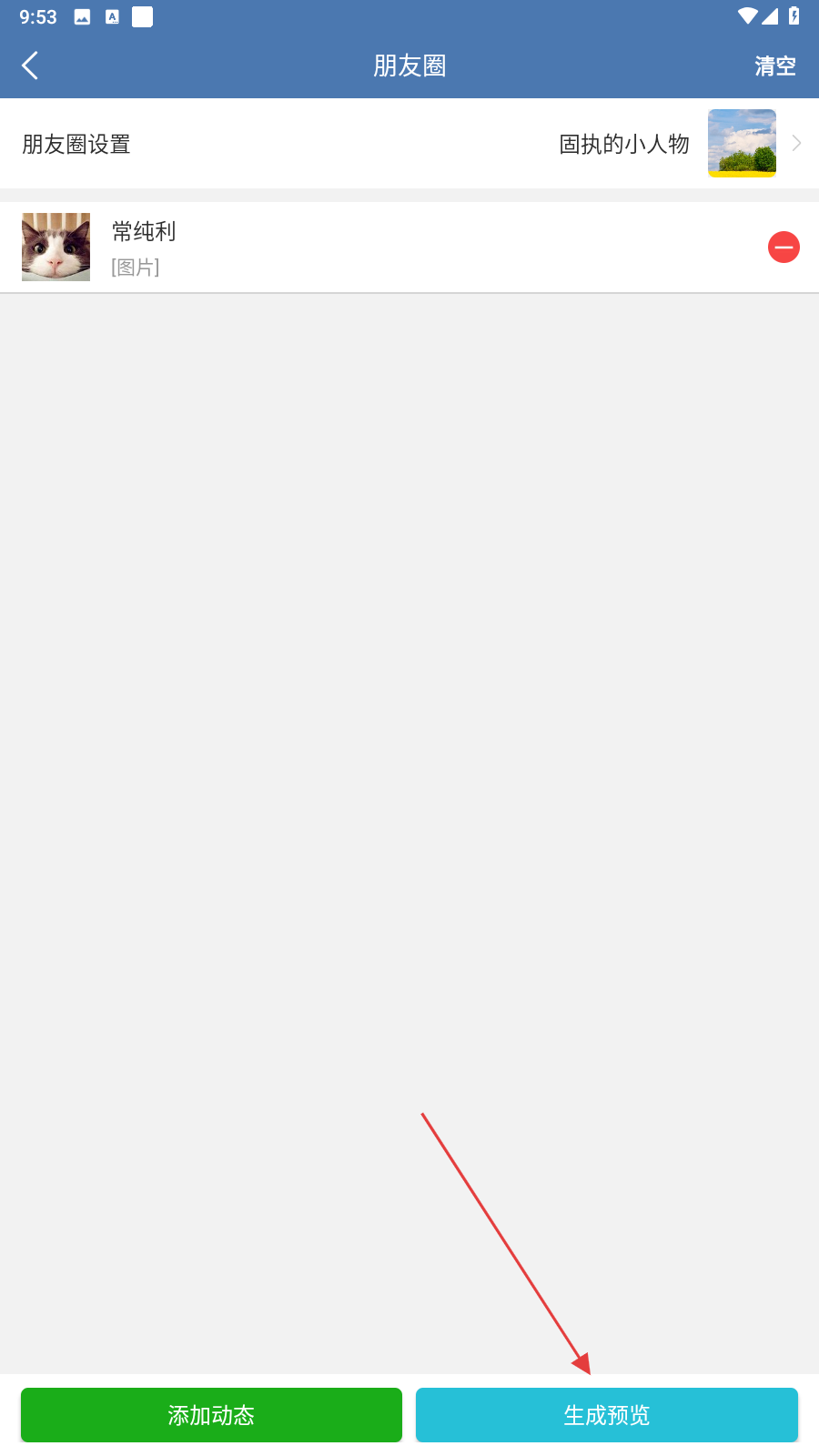Tap 生成预览 to generate preview

tap(606, 1415)
